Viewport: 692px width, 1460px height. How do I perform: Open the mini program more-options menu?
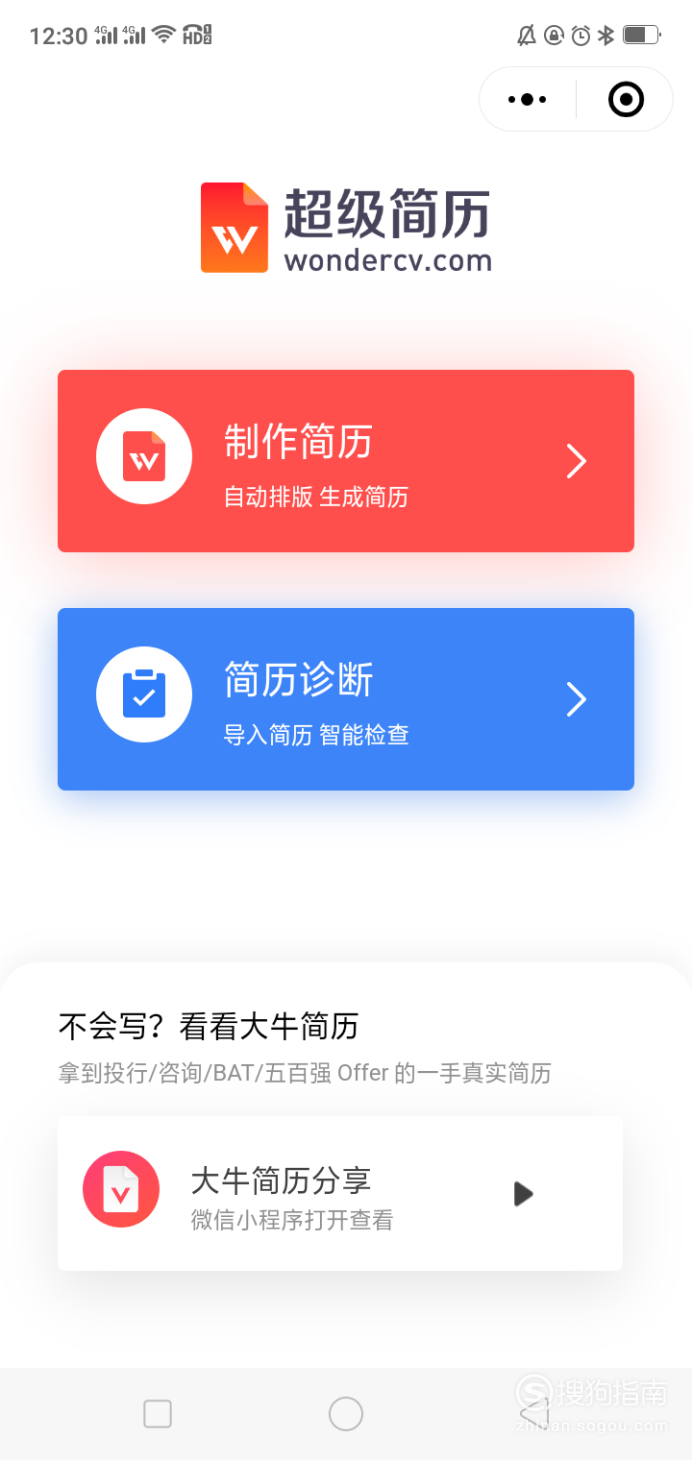pyautogui.click(x=527, y=99)
